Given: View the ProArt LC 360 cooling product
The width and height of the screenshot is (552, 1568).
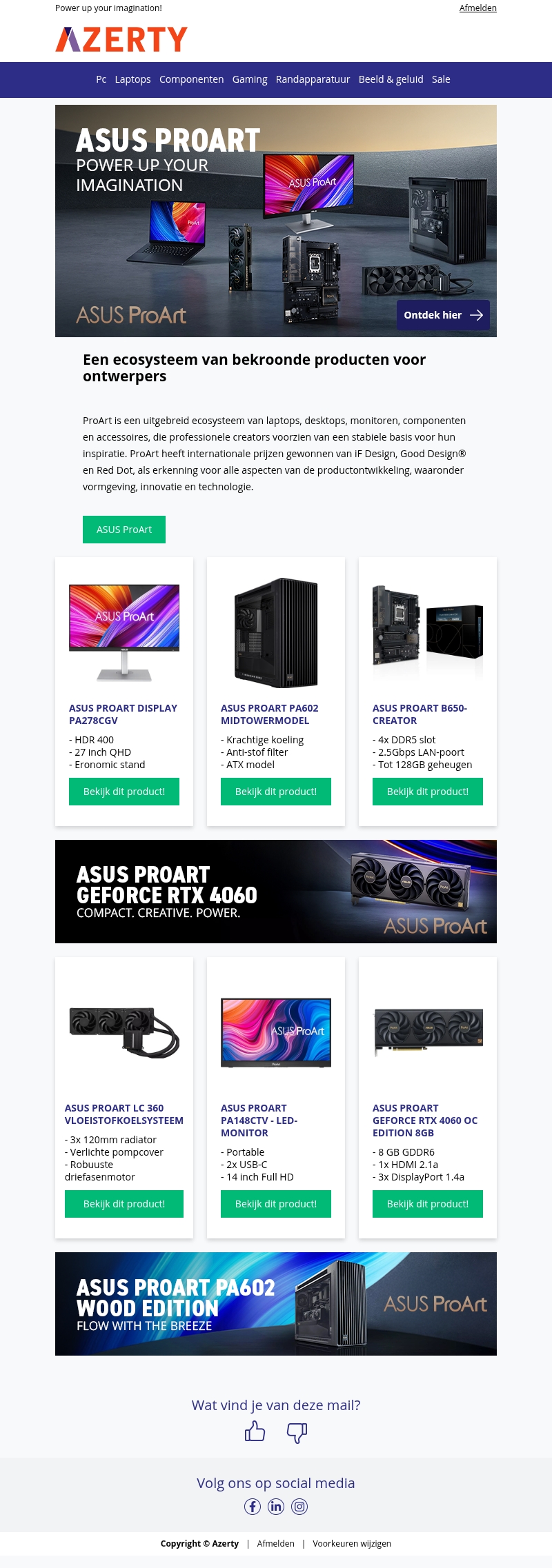Looking at the screenshot, I should pyautogui.click(x=124, y=1204).
